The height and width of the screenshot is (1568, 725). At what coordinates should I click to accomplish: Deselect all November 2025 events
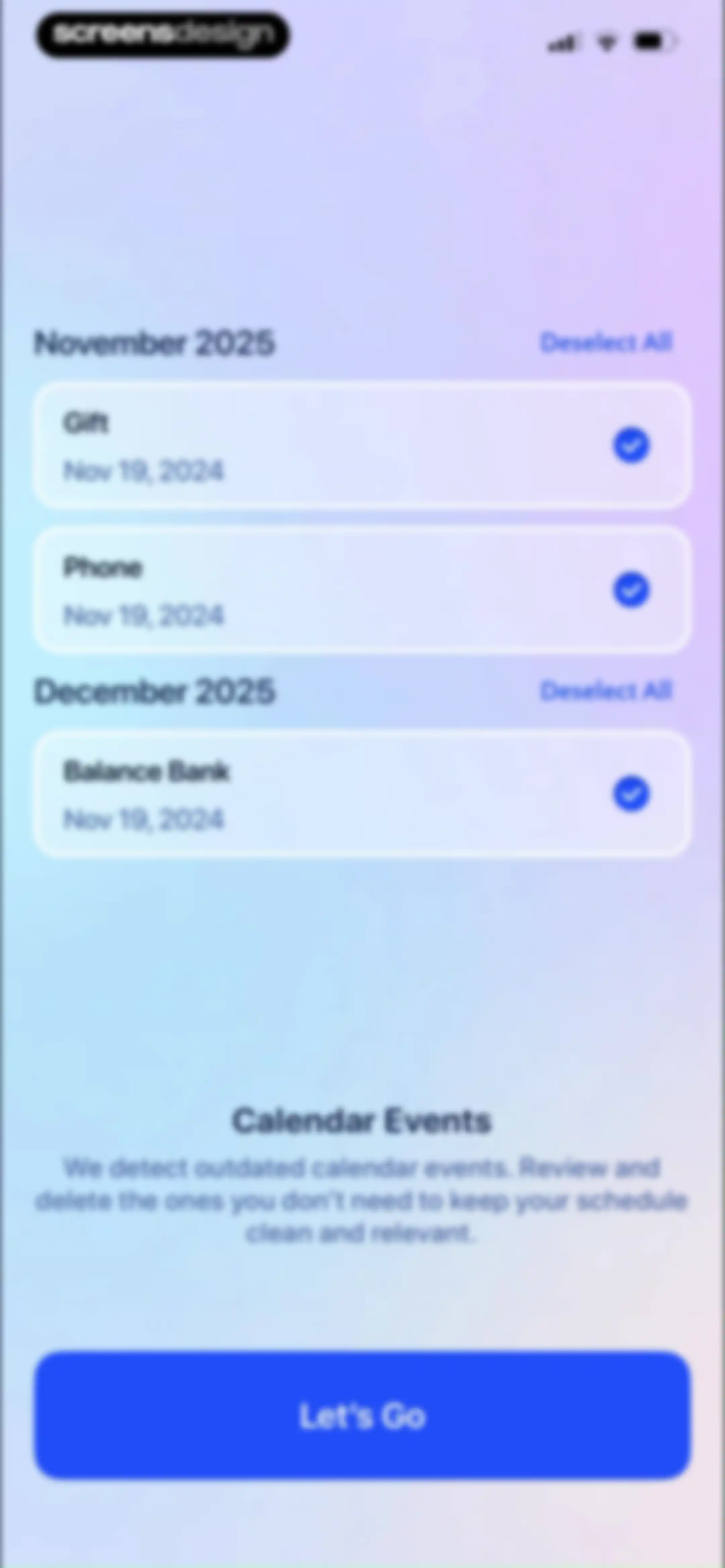coord(606,343)
